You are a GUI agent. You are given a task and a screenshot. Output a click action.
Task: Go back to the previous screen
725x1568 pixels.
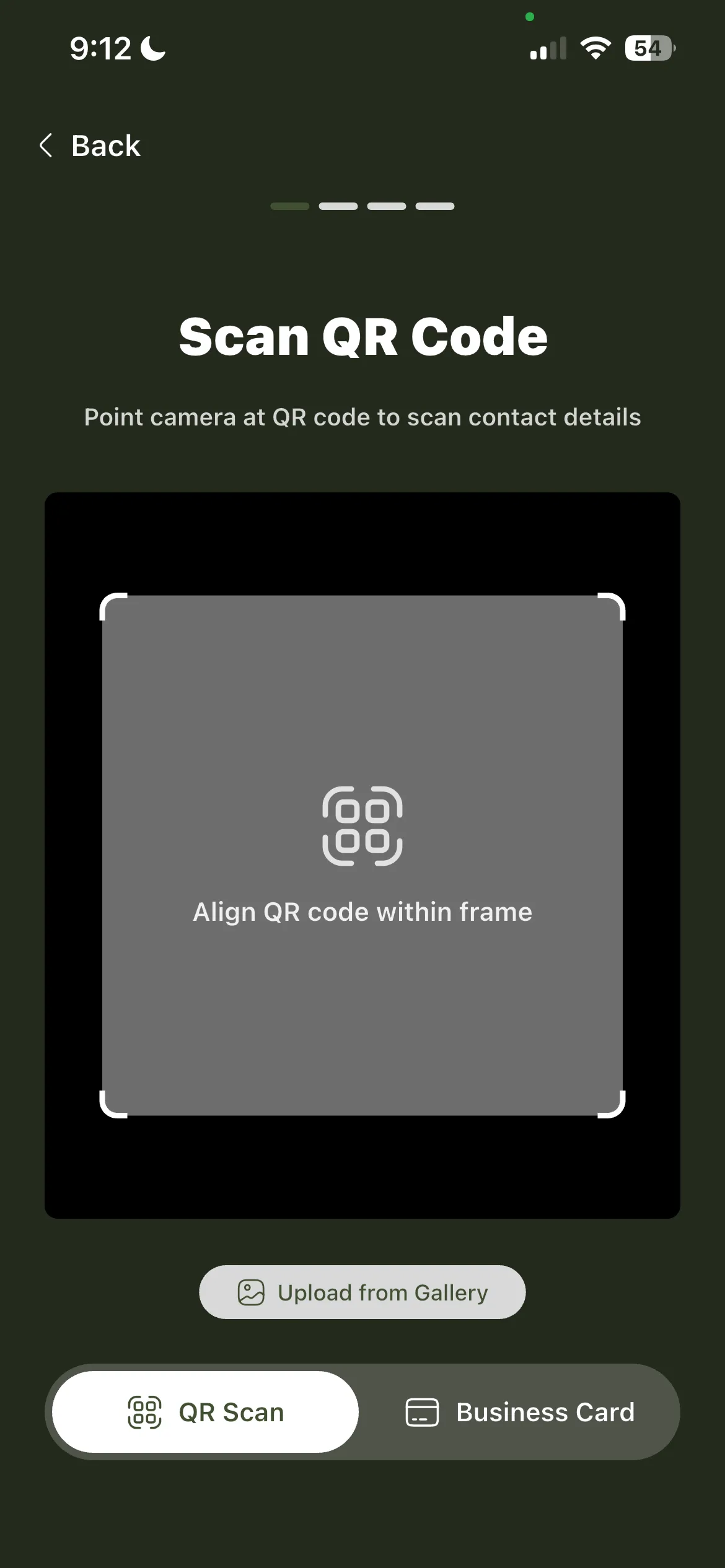click(90, 146)
